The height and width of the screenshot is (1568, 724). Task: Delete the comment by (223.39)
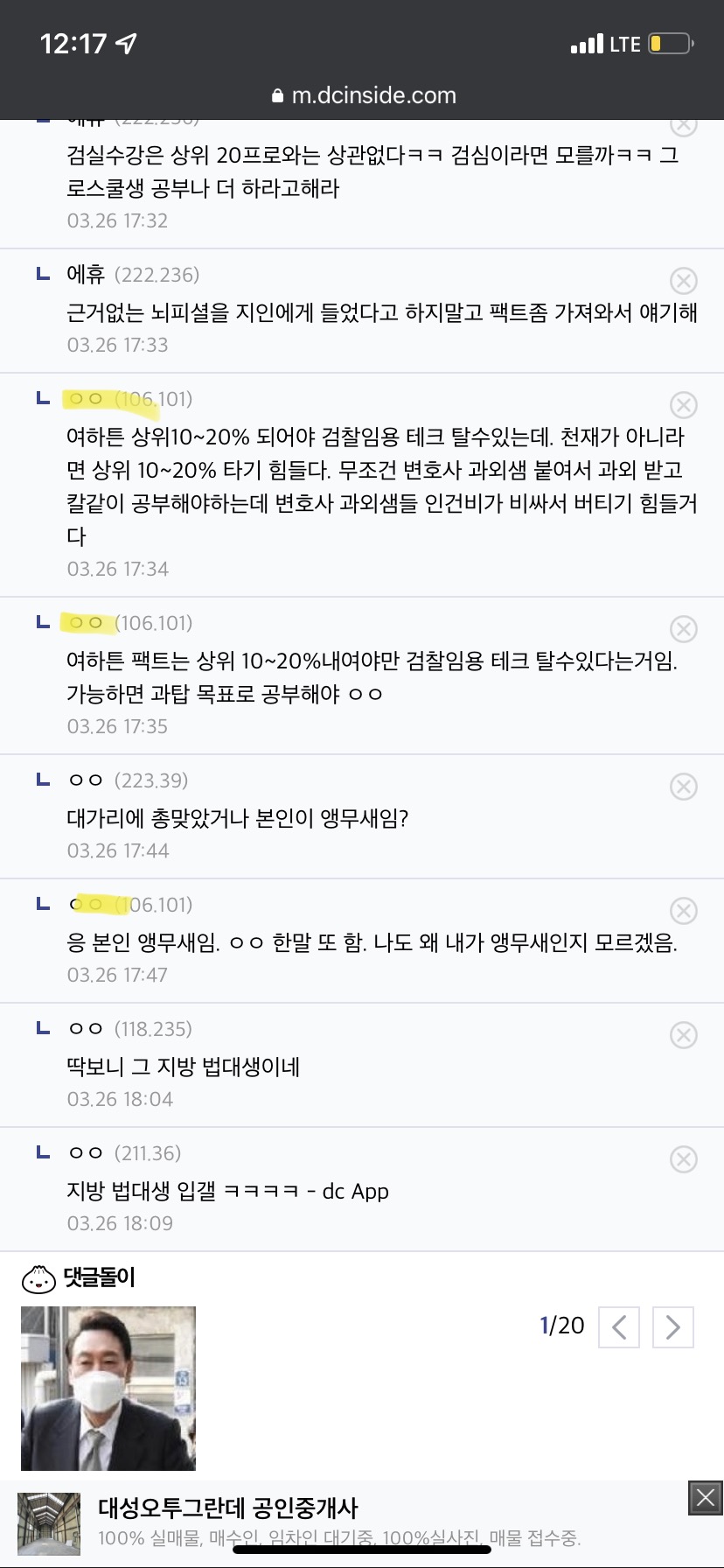click(683, 787)
